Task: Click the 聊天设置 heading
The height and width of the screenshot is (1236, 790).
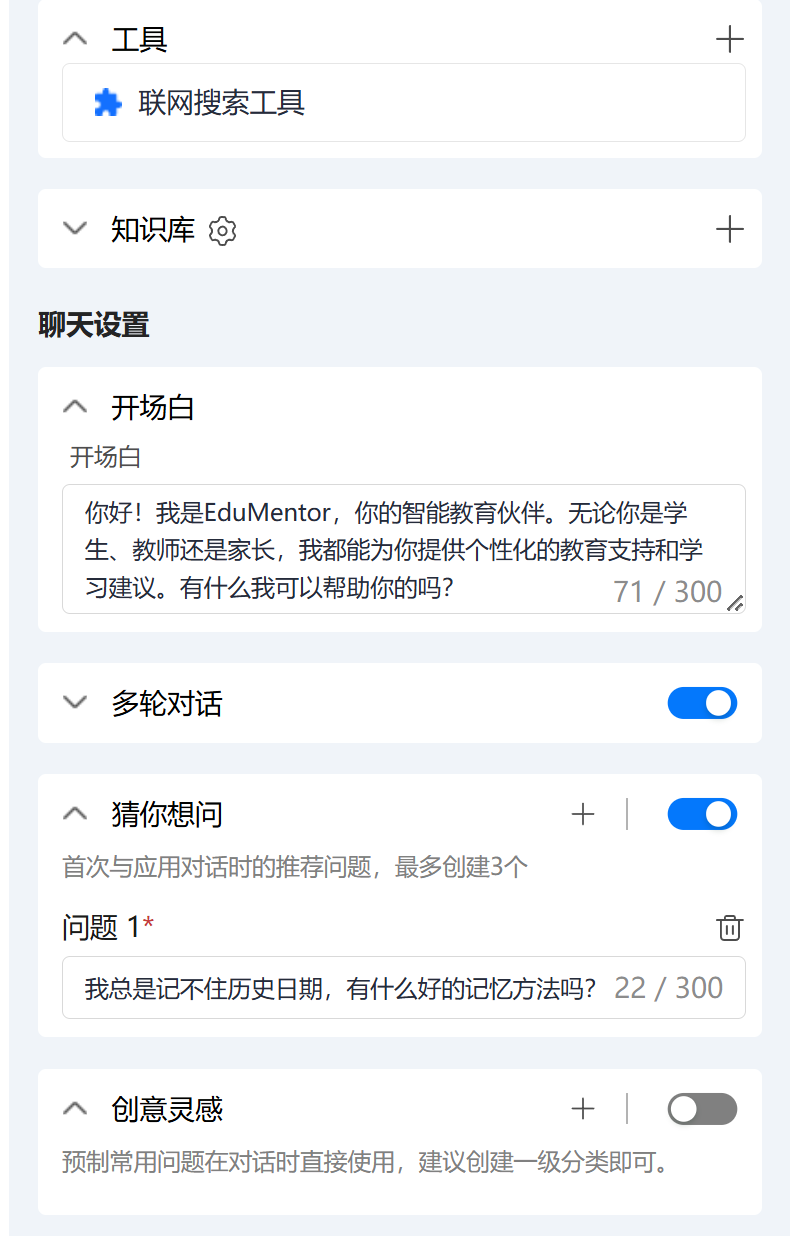Action: 93,325
